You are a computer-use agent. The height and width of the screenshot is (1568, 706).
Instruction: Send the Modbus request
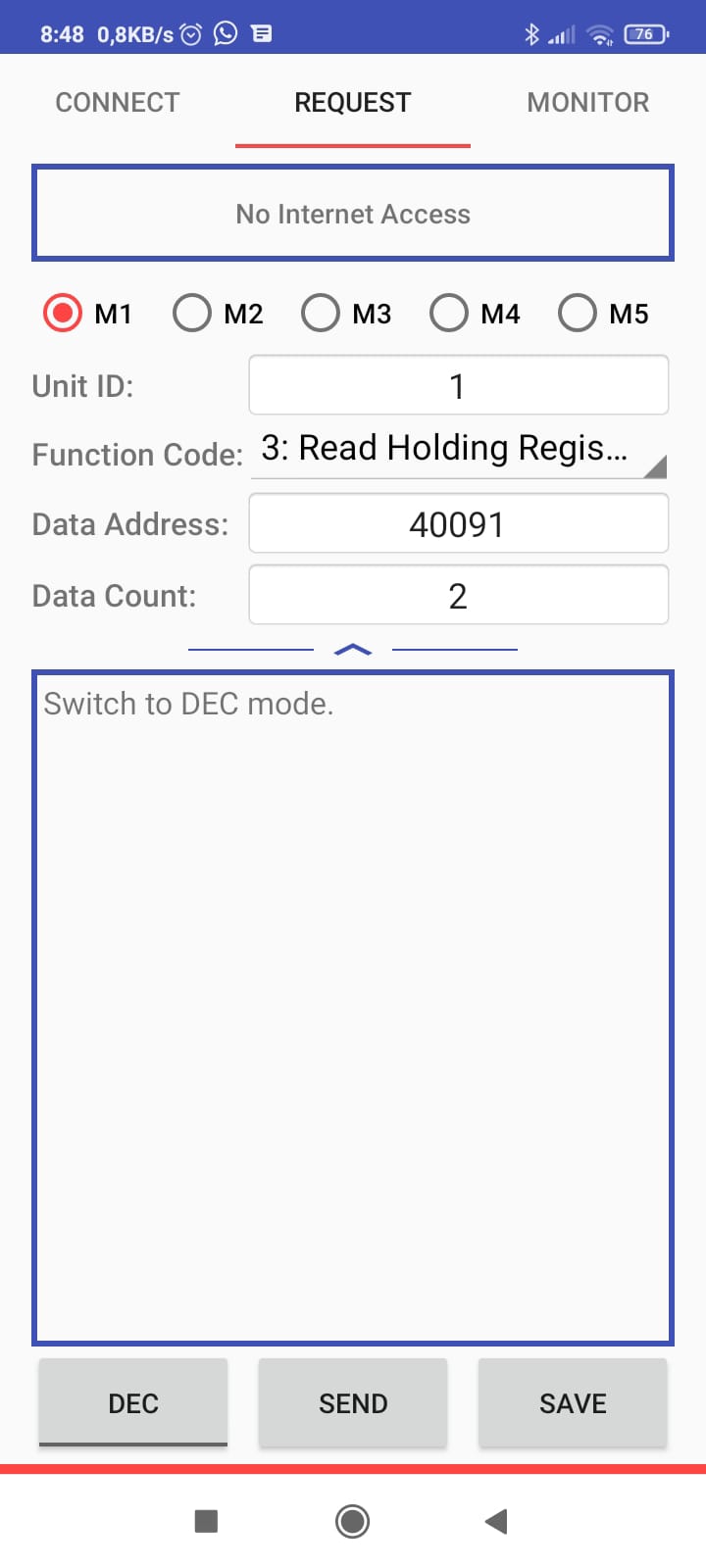point(353,1403)
